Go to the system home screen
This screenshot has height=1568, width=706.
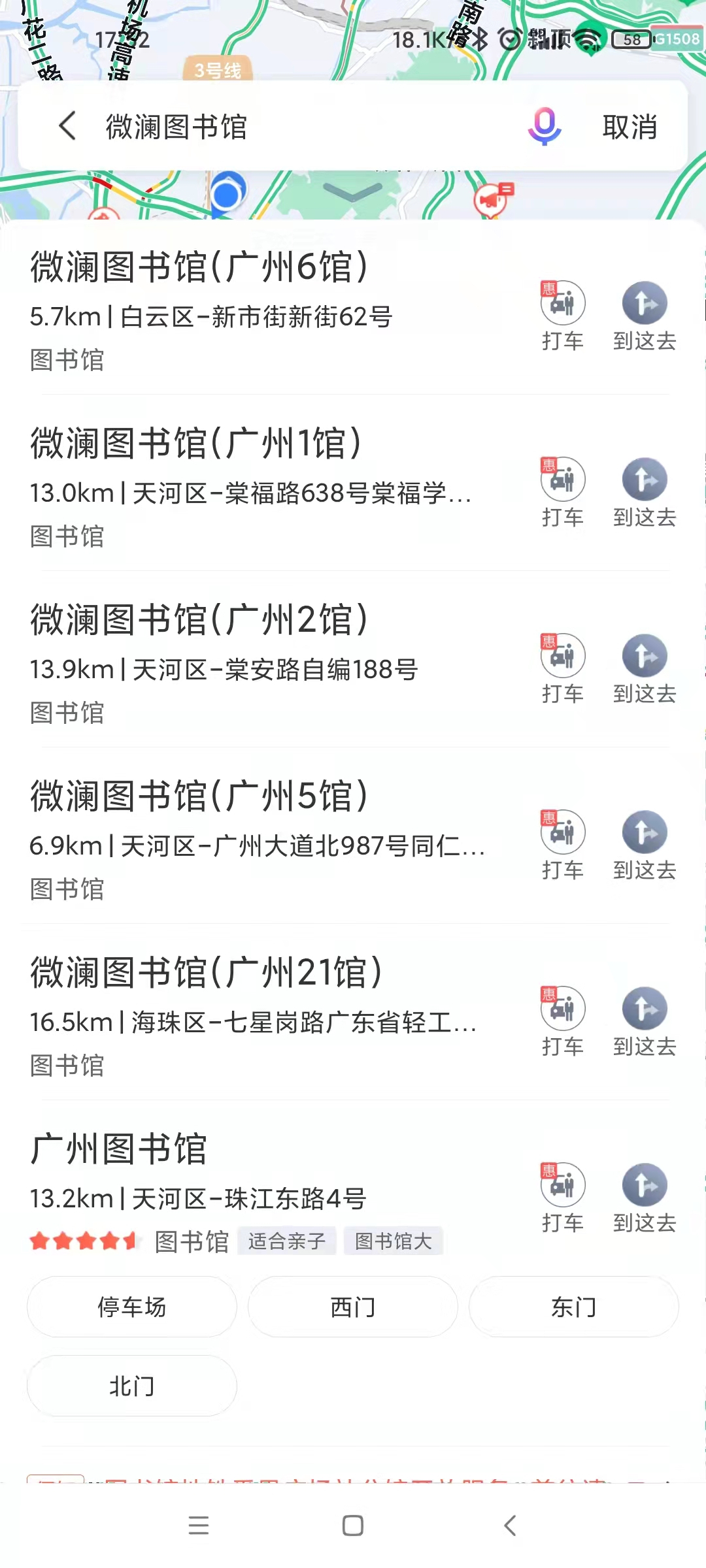pos(353,1526)
